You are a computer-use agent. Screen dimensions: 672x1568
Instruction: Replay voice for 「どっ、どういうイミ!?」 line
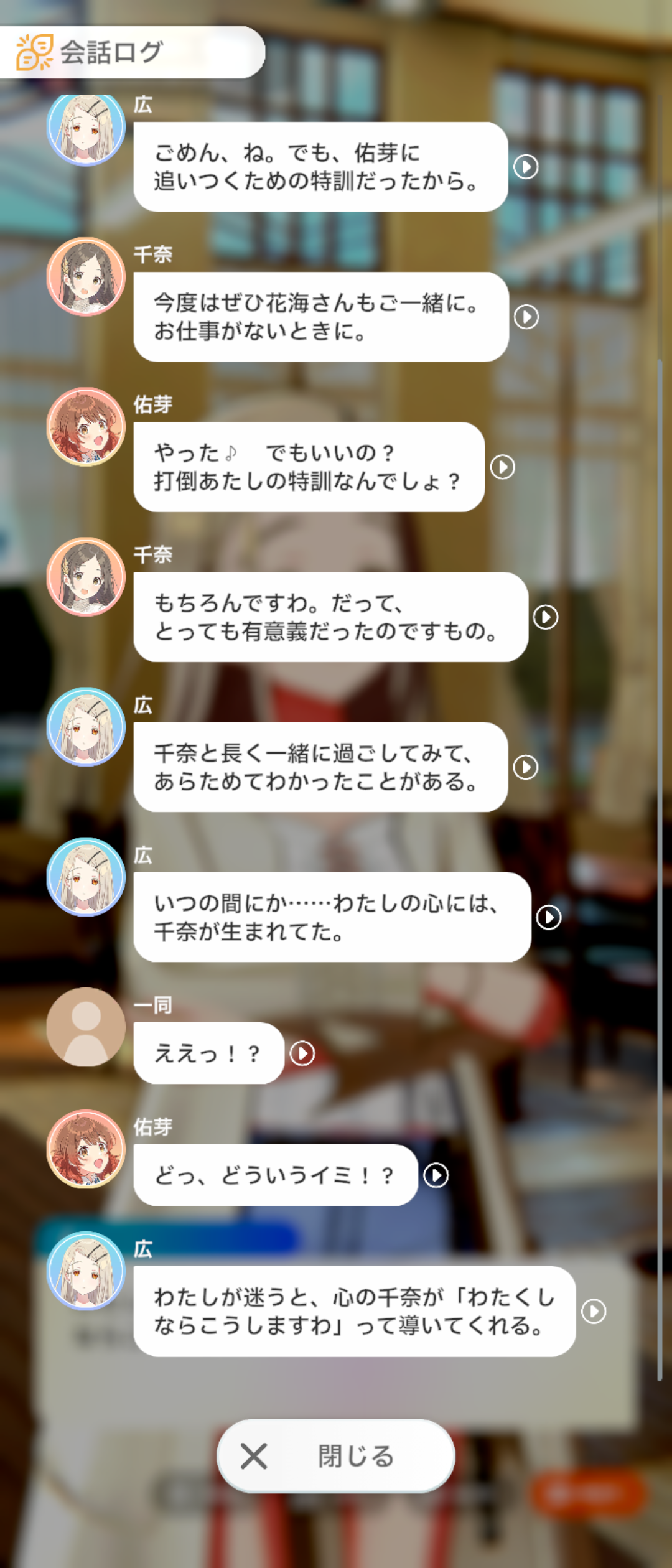[436, 1175]
